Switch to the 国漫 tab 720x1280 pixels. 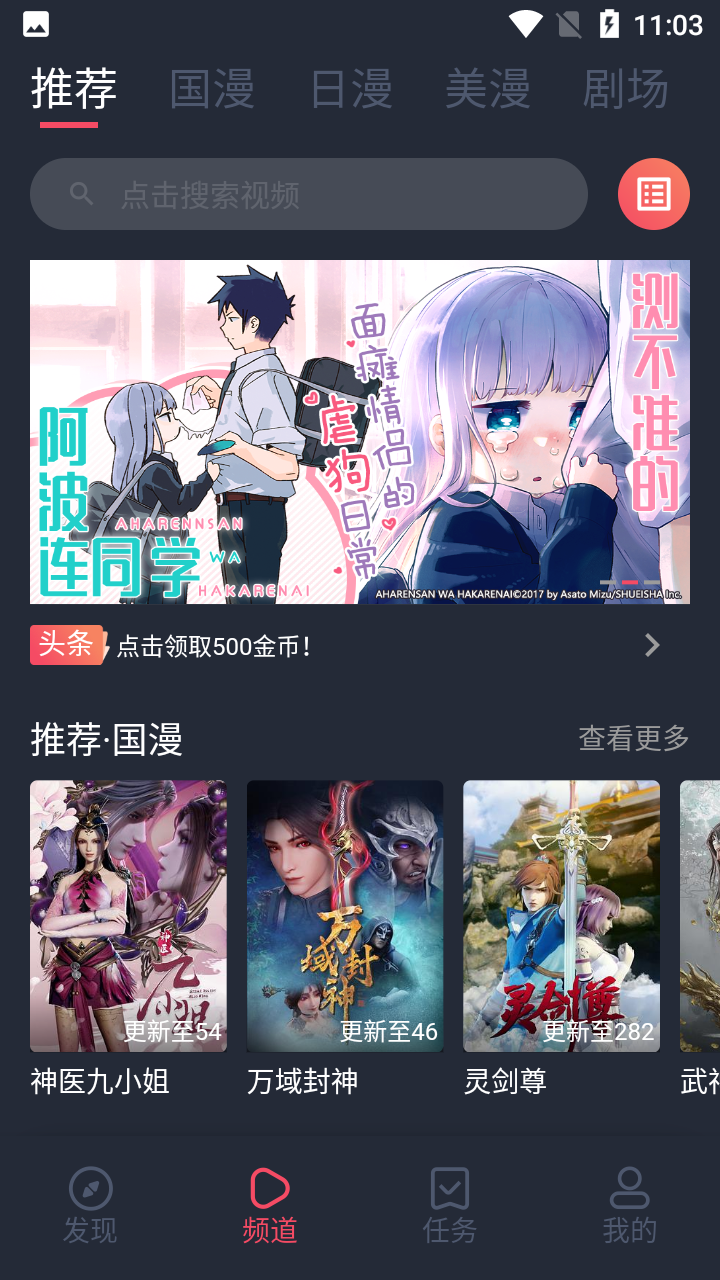pyautogui.click(x=212, y=89)
